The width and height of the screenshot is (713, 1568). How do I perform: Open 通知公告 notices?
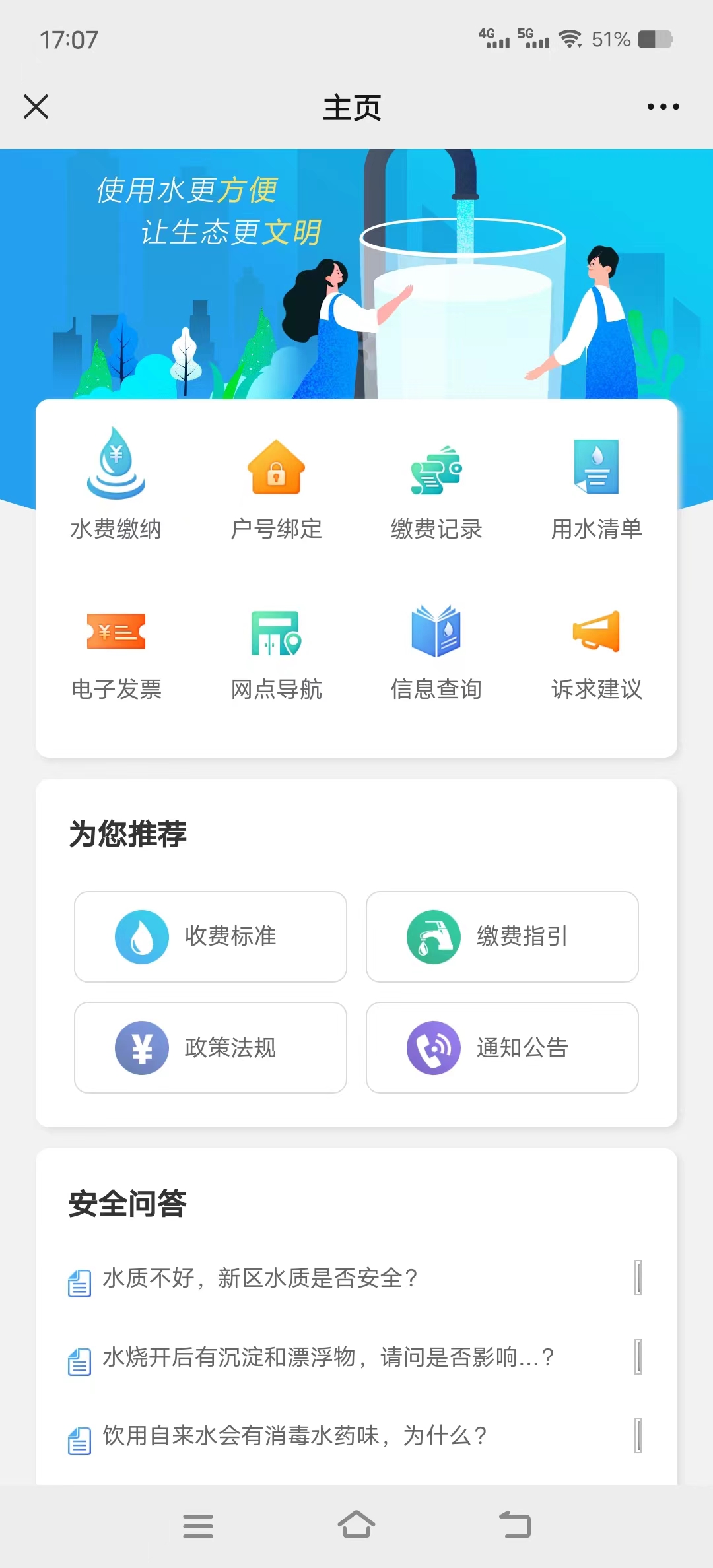502,1047
